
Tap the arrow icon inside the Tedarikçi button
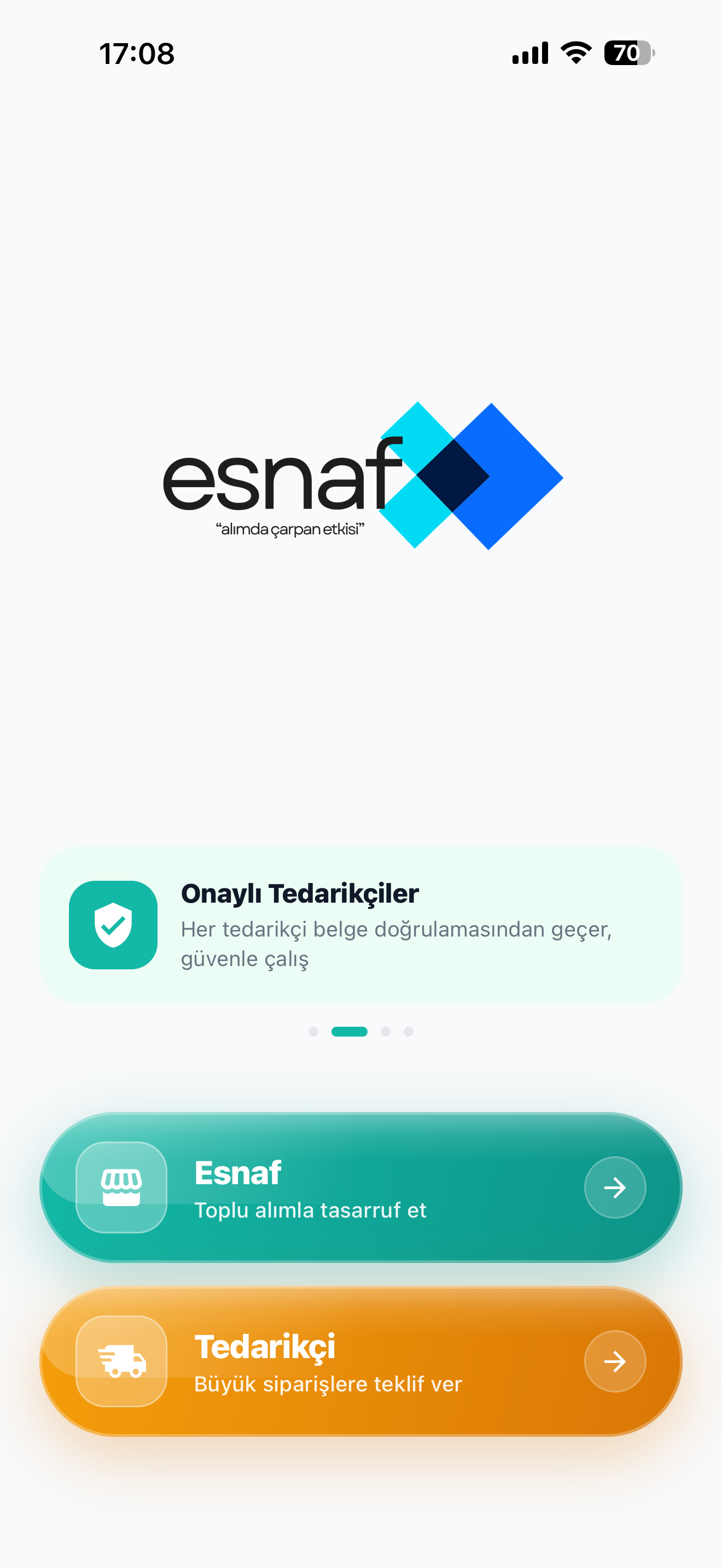coord(615,1362)
